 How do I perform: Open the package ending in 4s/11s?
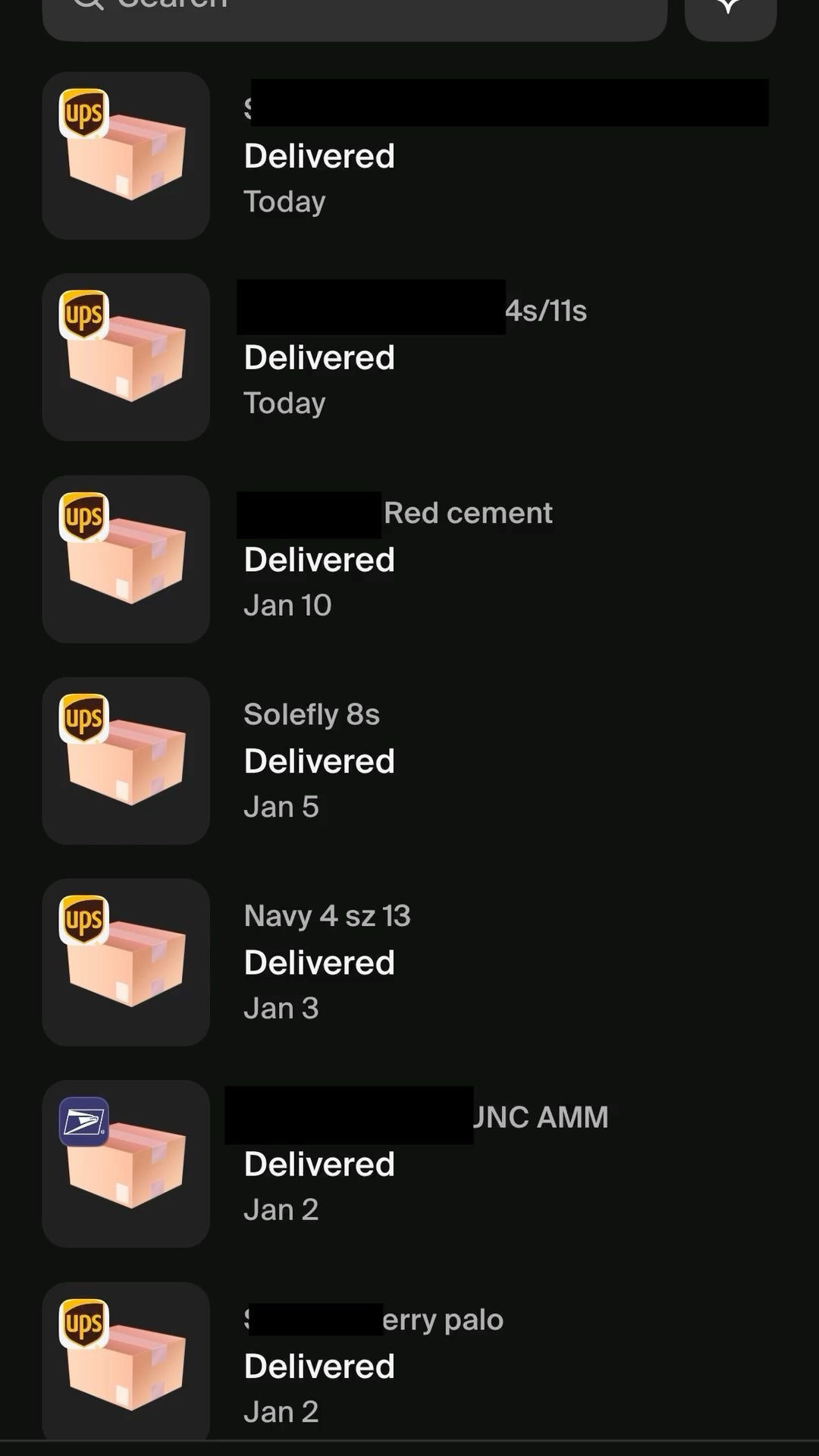(409, 357)
